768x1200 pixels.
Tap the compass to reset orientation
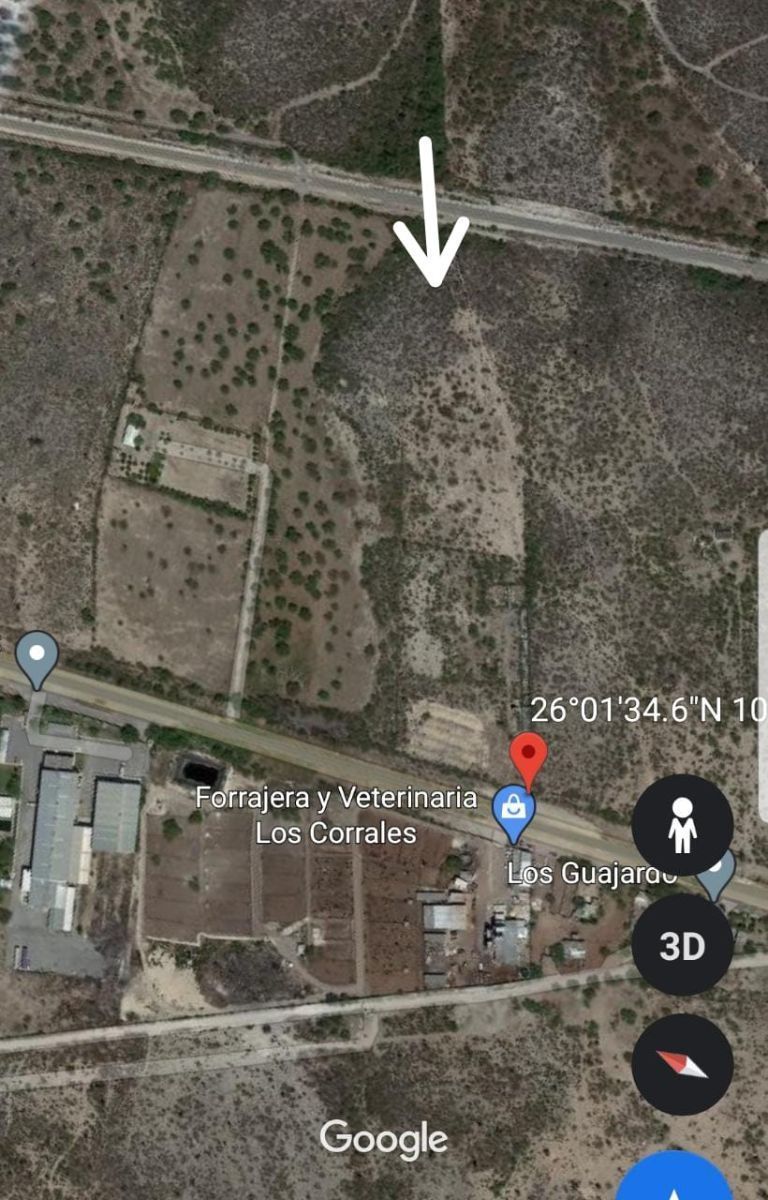[x=683, y=1065]
